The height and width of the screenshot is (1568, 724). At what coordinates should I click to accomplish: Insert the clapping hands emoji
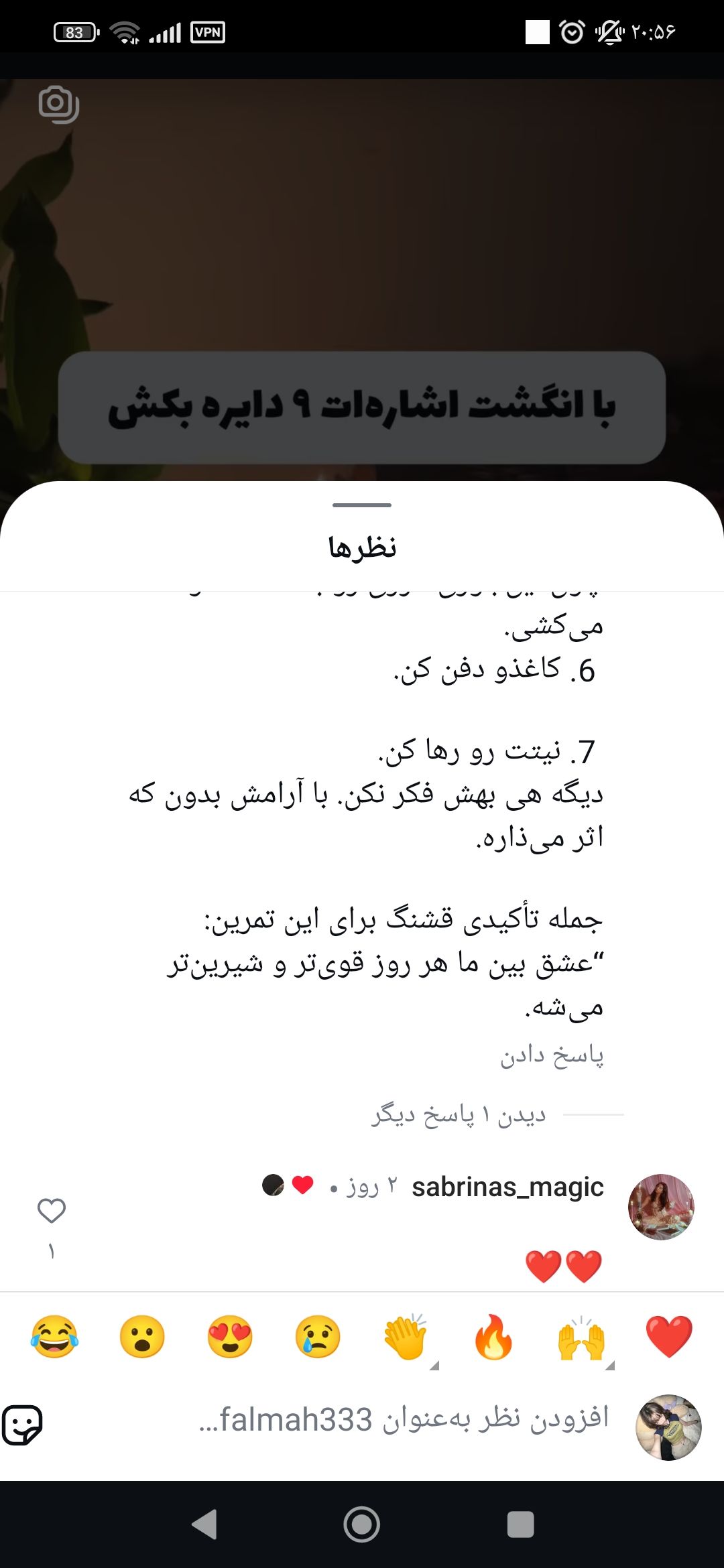point(406,1337)
